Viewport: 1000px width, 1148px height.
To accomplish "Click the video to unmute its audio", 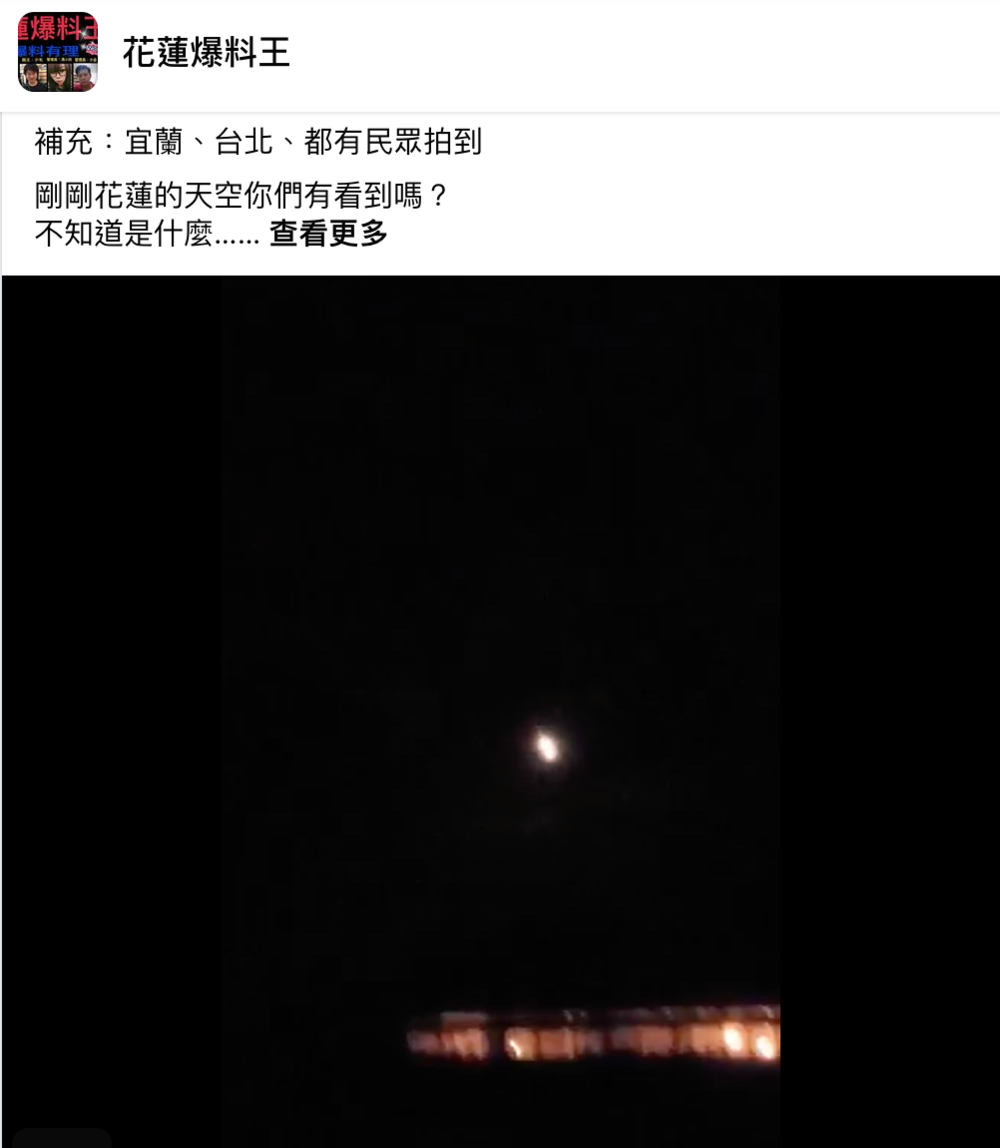I will [x=500, y=700].
